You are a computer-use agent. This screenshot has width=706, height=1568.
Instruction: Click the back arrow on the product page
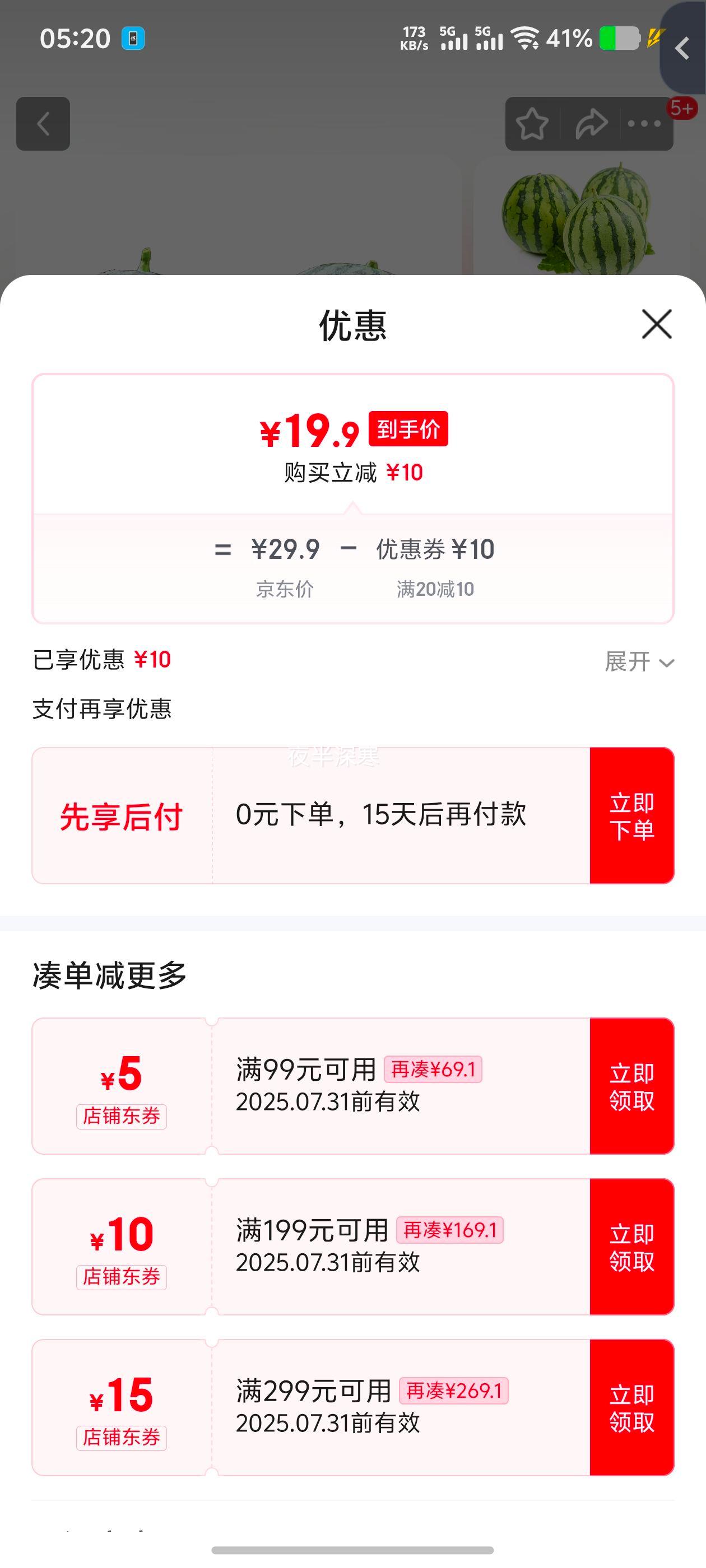[44, 124]
